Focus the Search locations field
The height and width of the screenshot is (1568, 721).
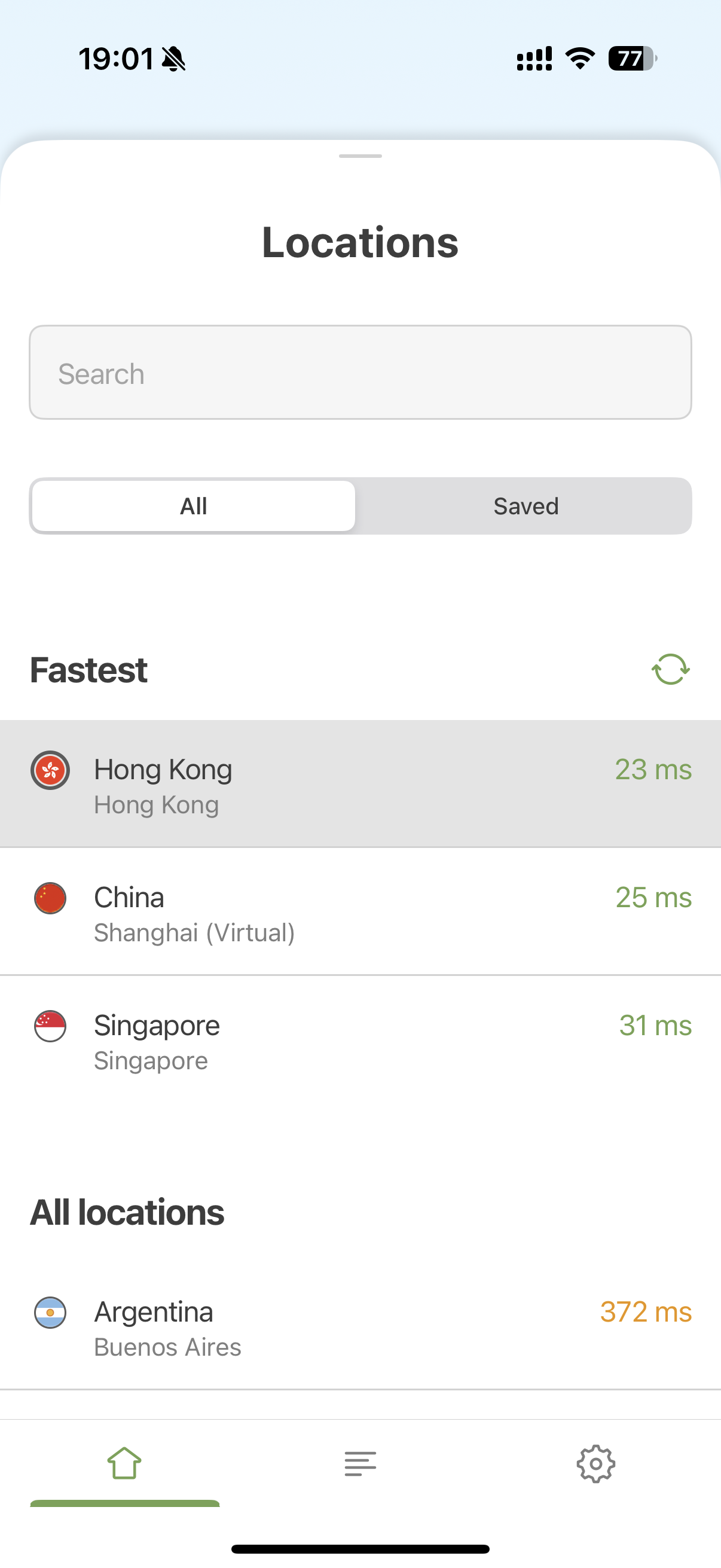pyautogui.click(x=360, y=373)
